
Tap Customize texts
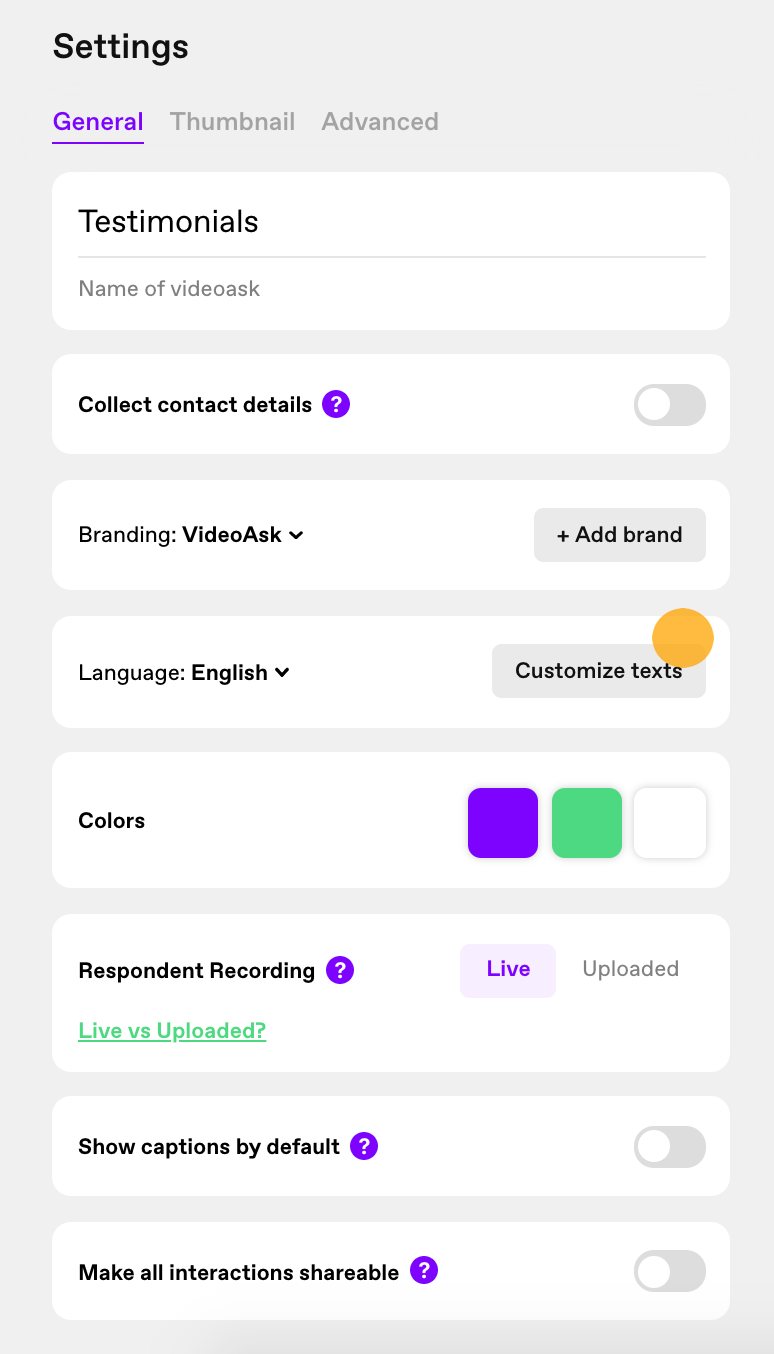(599, 671)
